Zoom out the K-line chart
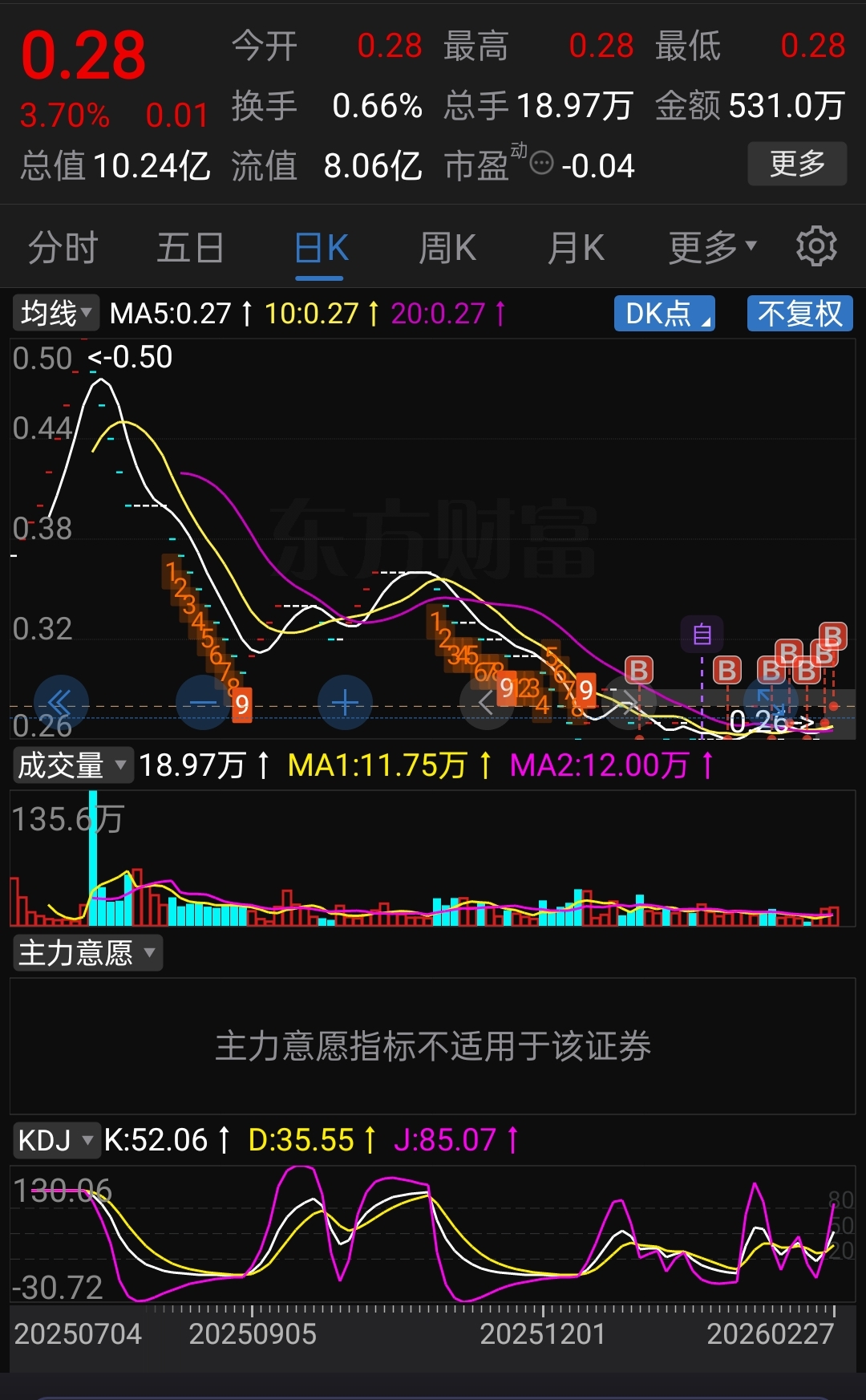 click(203, 703)
